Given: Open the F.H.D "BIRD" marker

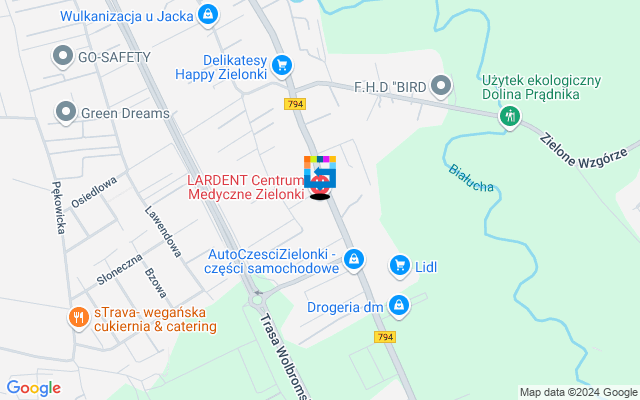Looking at the screenshot, I should pos(441,86).
